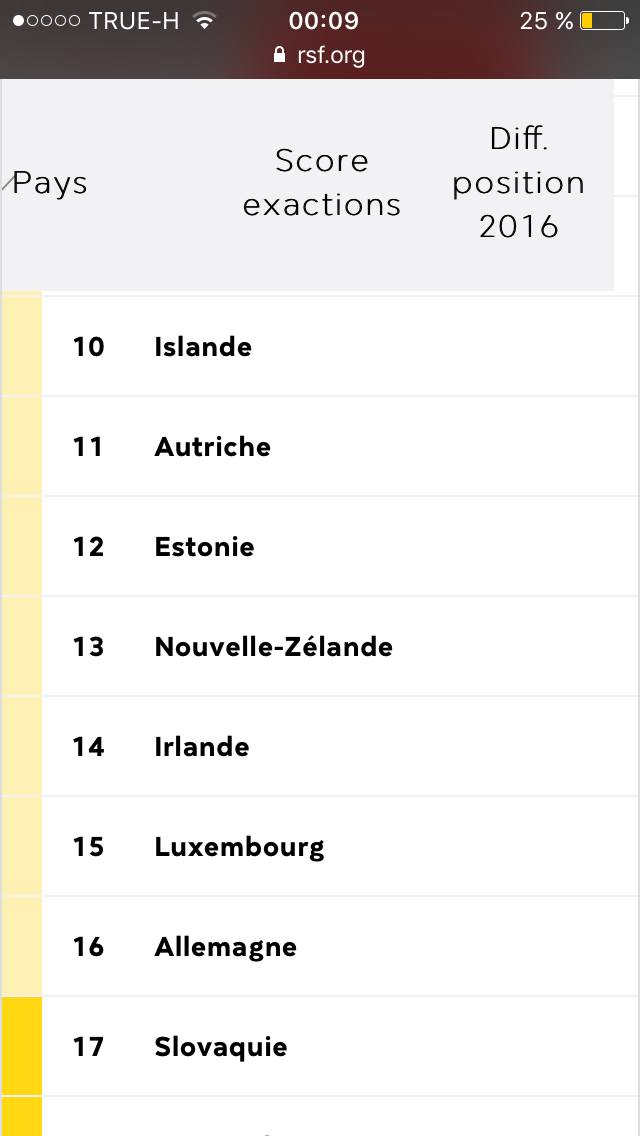The height and width of the screenshot is (1136, 640).
Task: Select Allemagne ranked 16
Action: coord(320,946)
